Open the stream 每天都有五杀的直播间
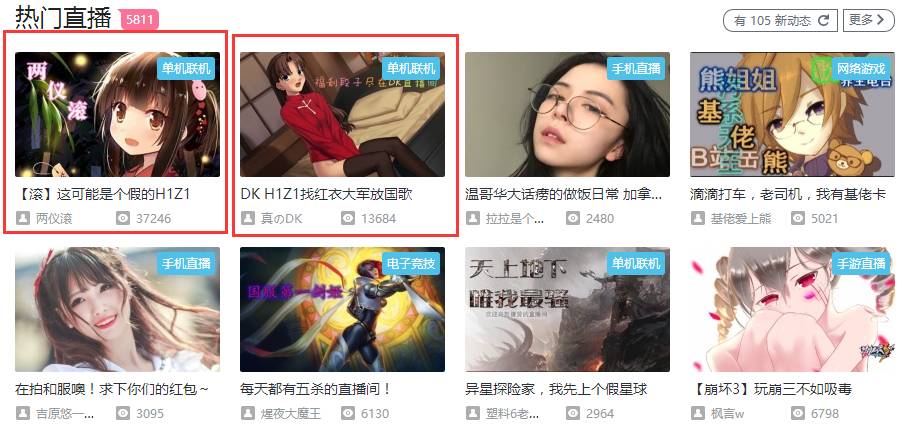Viewport: 912px width, 437px height. 342,309
